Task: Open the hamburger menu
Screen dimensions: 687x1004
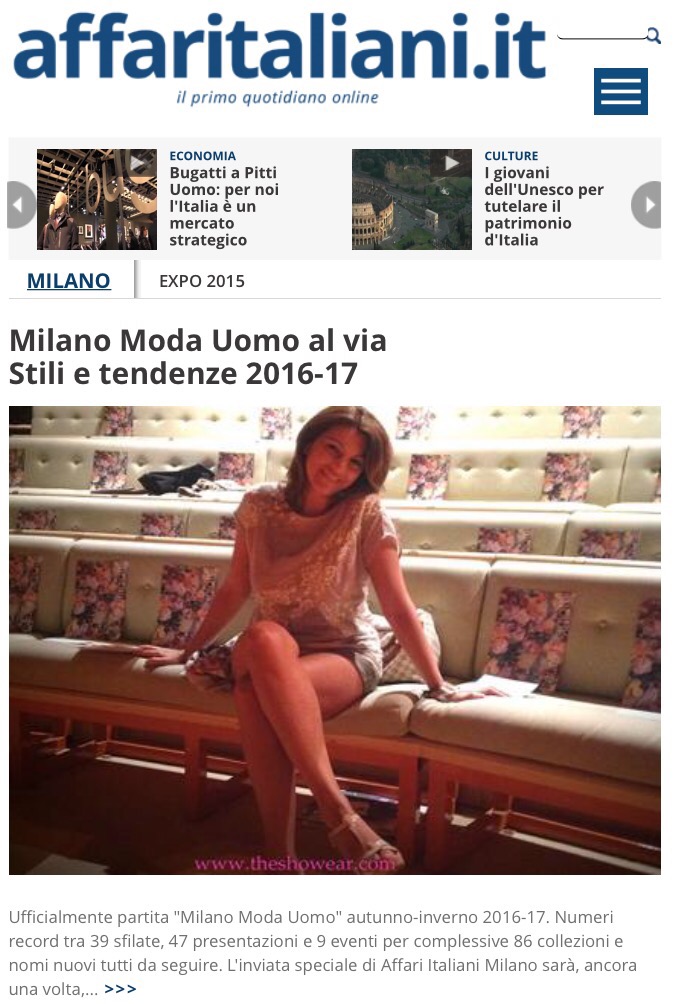Action: point(620,92)
